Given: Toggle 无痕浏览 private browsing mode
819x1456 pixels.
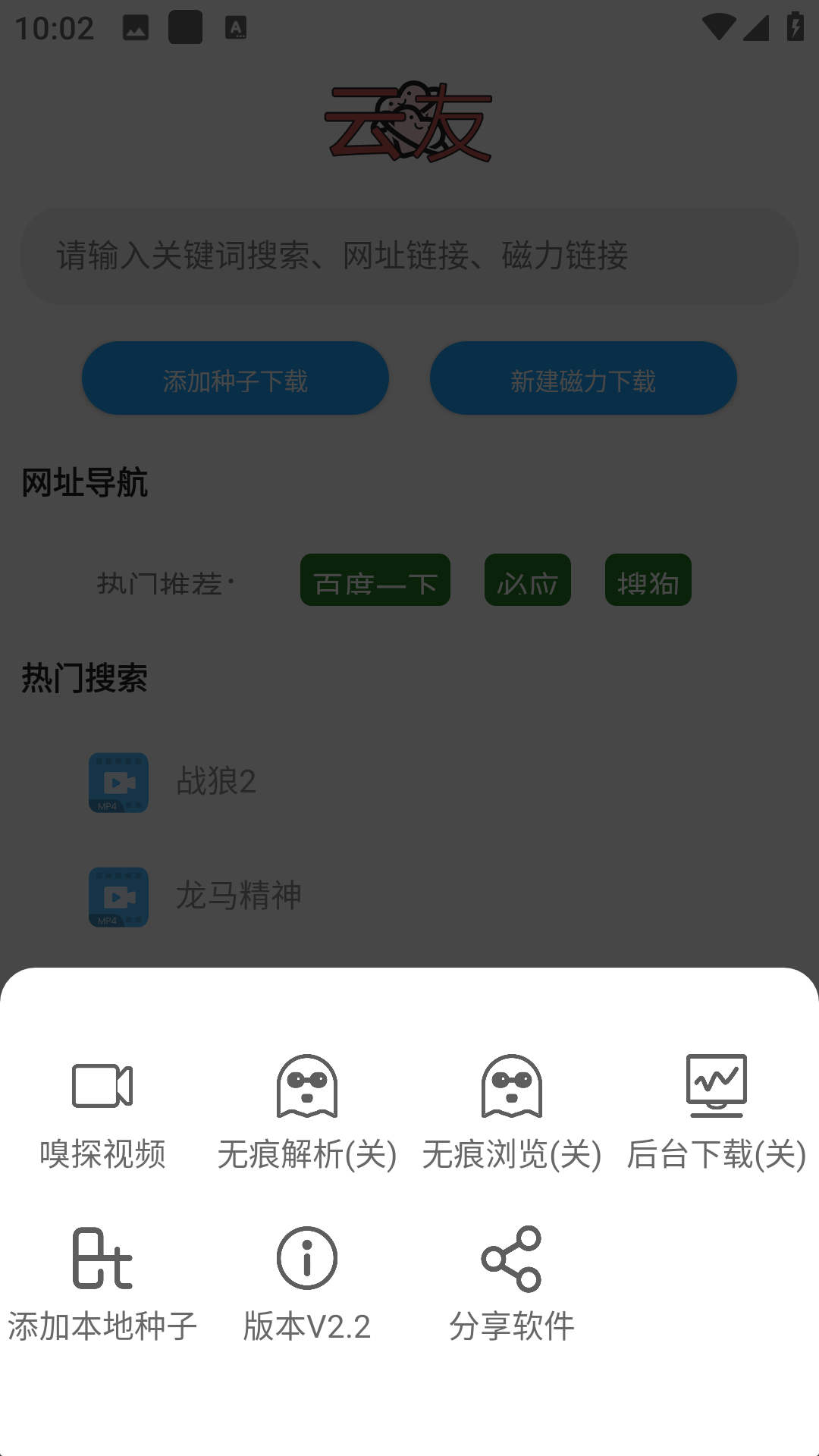Looking at the screenshot, I should click(x=512, y=1111).
